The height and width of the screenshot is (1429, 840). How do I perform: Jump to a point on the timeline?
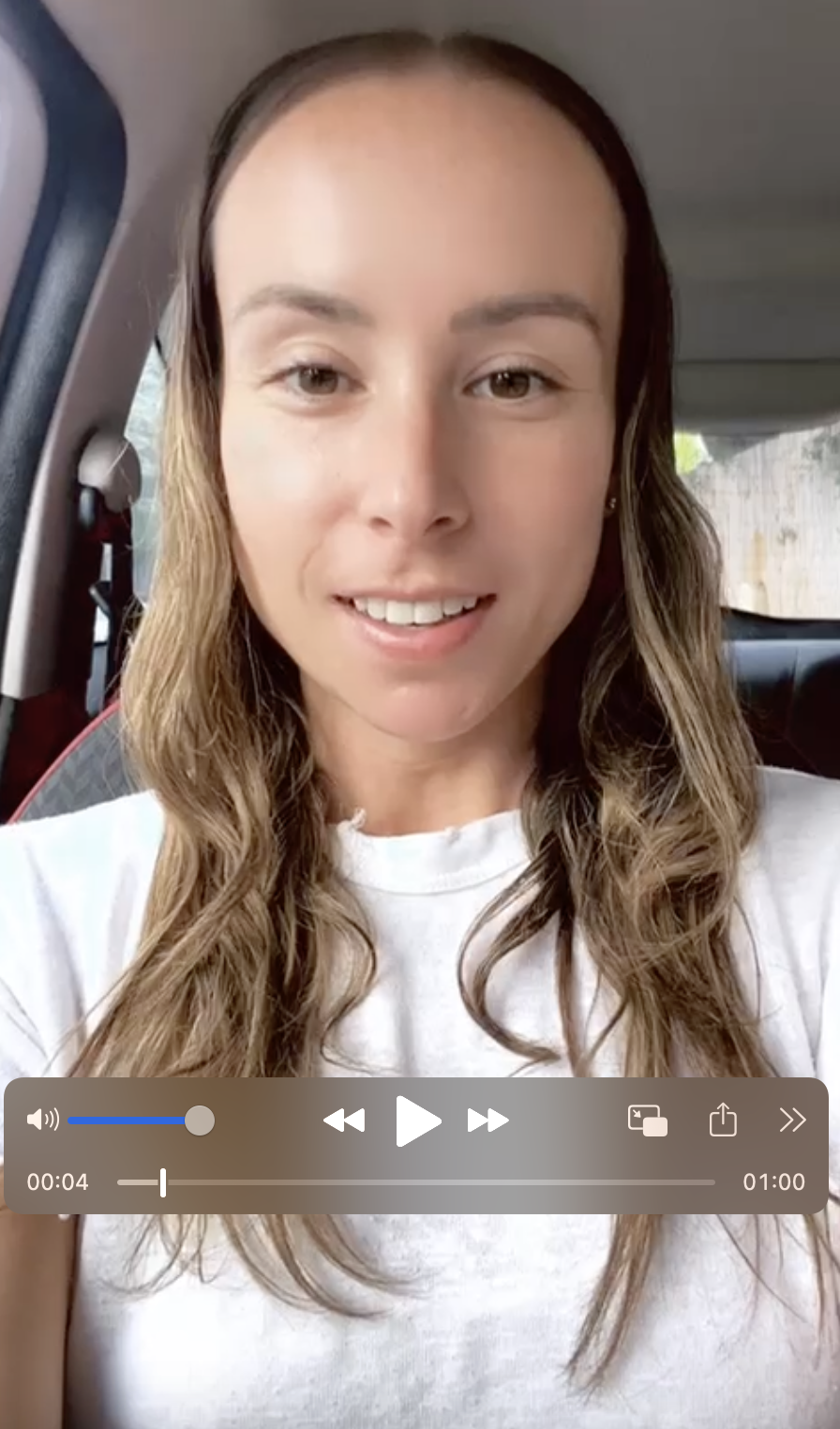tap(417, 1182)
